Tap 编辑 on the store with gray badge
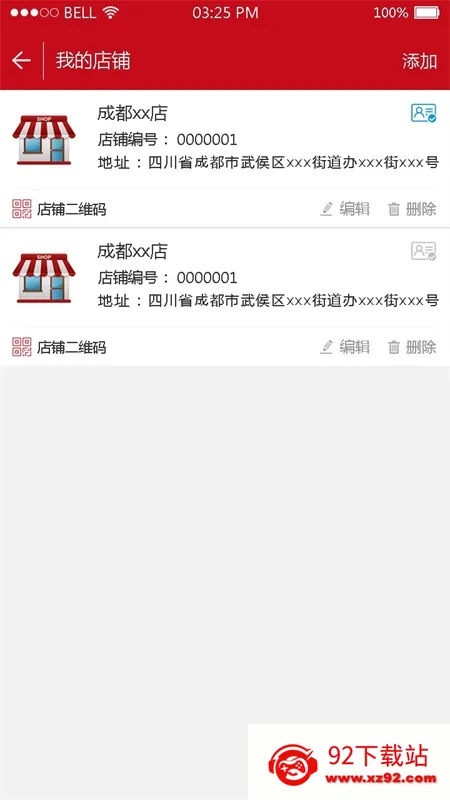This screenshot has width=450, height=800. click(345, 347)
